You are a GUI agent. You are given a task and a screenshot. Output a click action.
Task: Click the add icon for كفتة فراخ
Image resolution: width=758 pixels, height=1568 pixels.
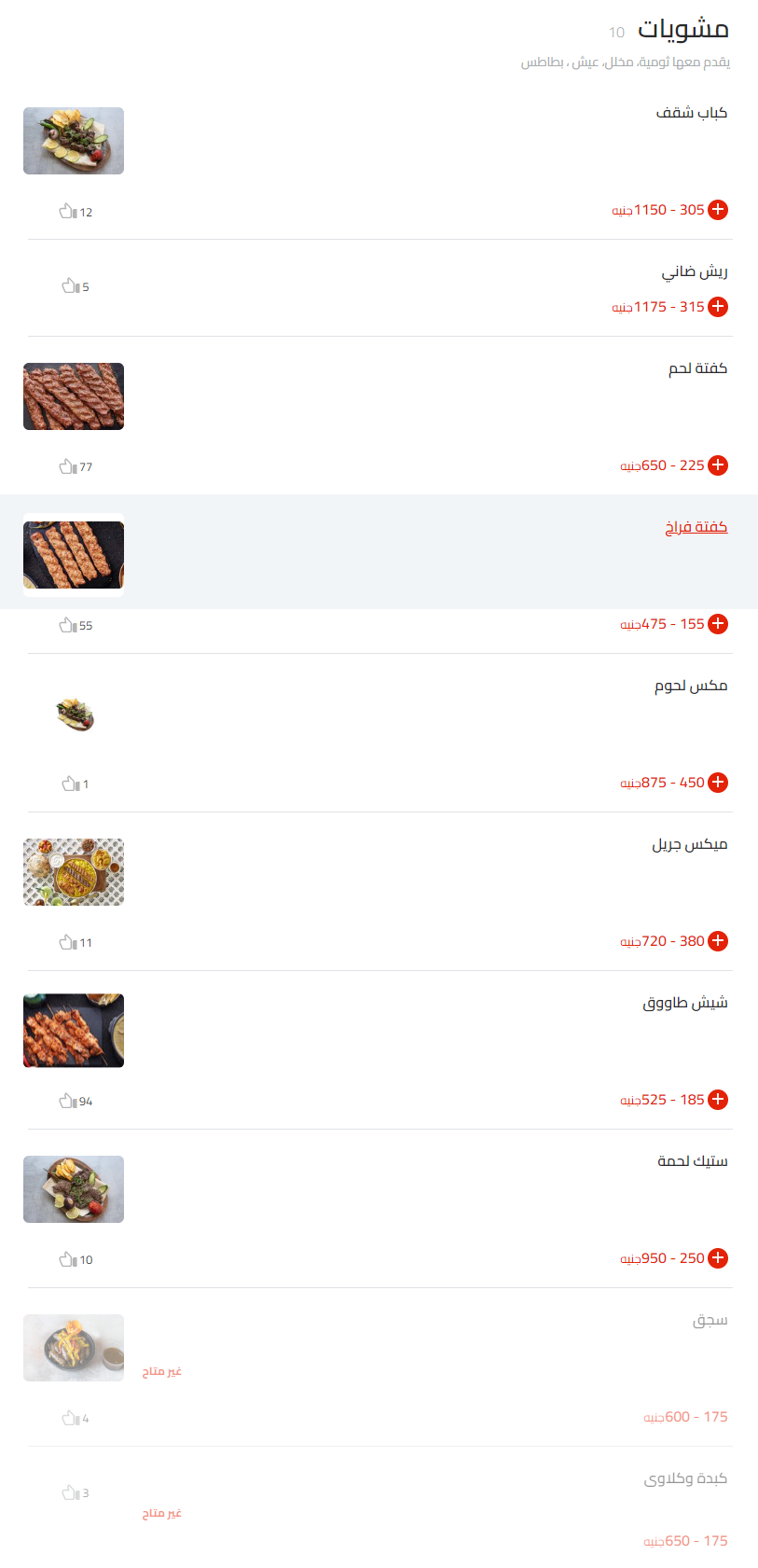click(x=718, y=624)
